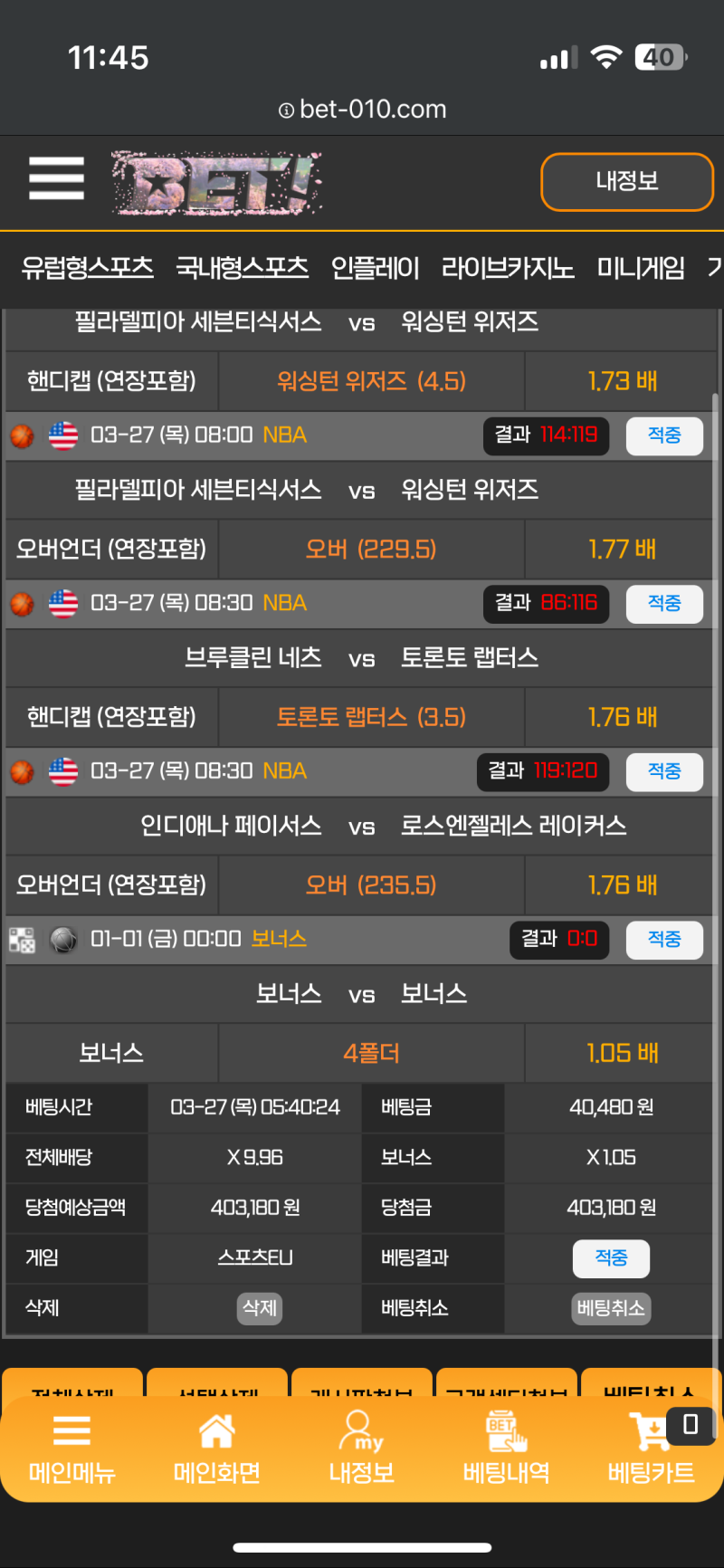Image resolution: width=724 pixels, height=1568 pixels.
Task: Tap the bet-010.com address bar
Action: click(x=362, y=110)
